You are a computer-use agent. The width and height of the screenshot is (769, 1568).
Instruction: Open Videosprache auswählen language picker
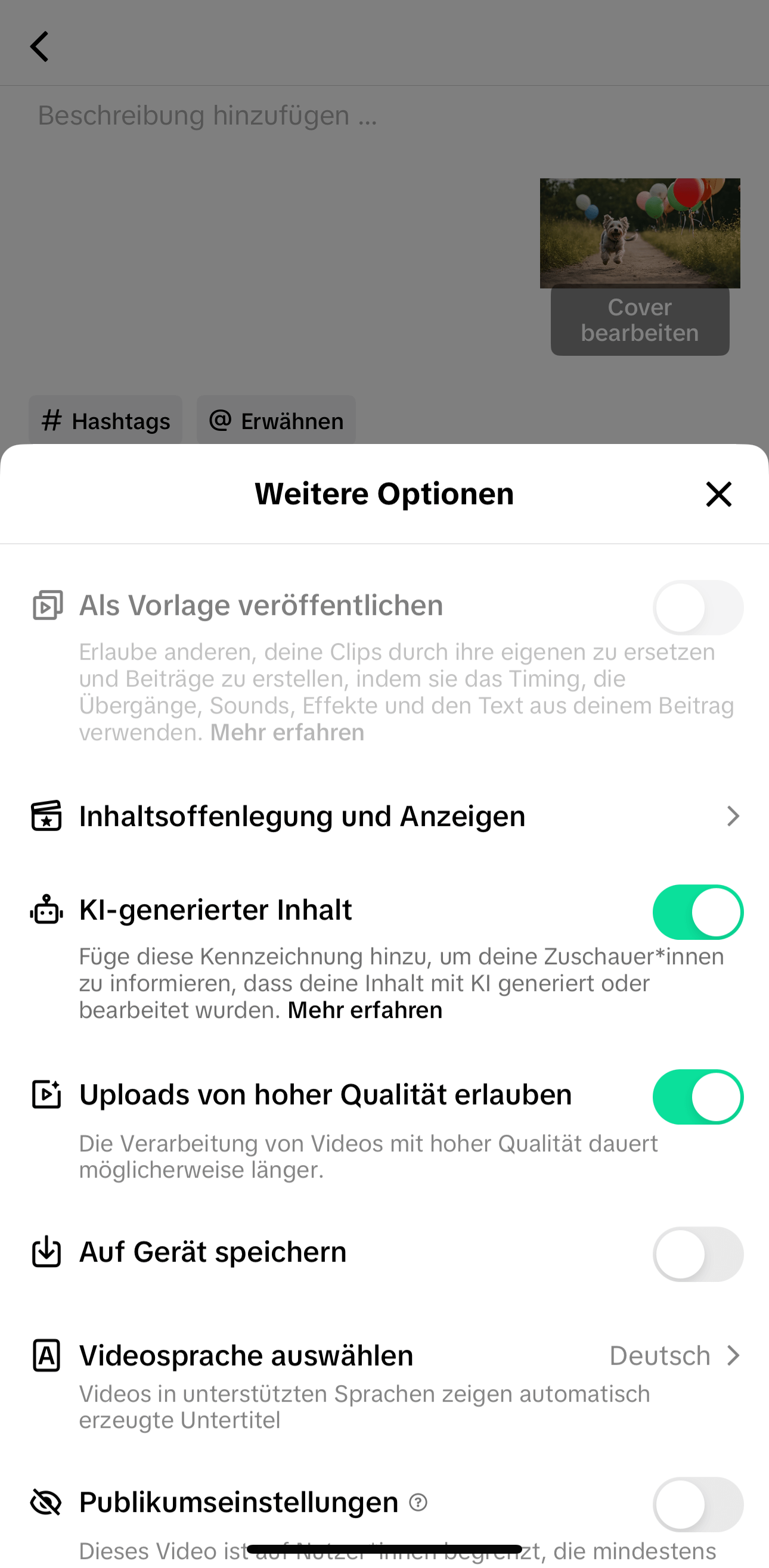385,1356
